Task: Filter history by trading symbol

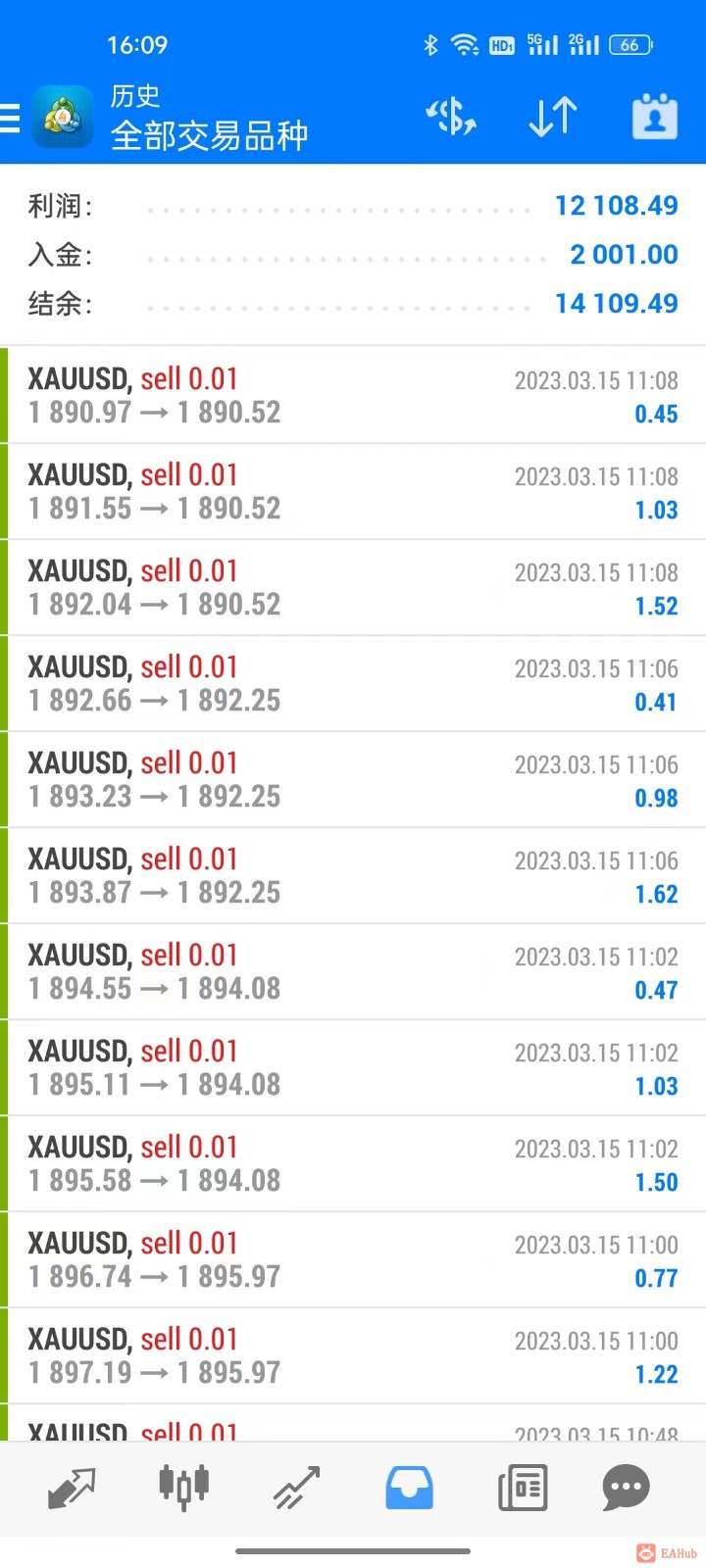Action: click(451, 118)
